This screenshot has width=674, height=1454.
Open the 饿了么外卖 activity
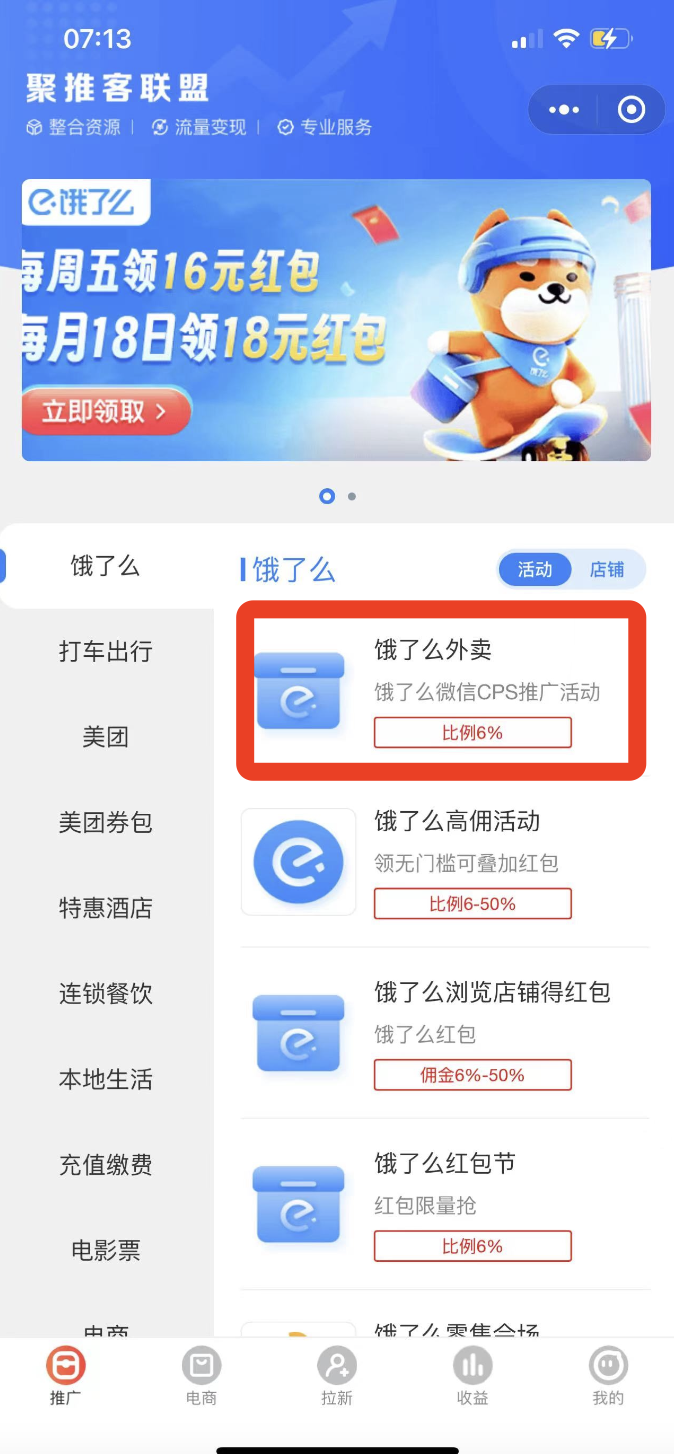[441, 691]
